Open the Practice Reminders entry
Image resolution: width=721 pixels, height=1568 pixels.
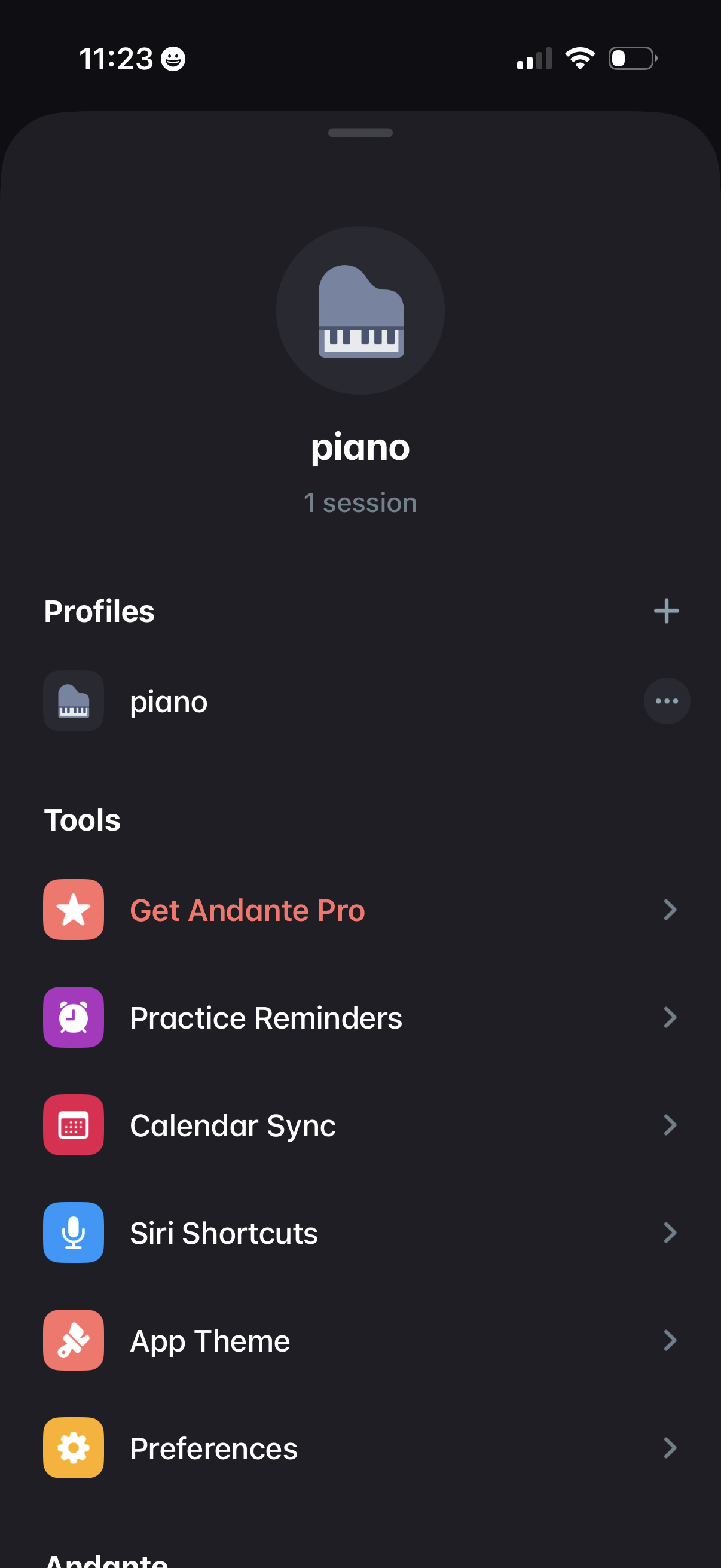[265, 1017]
